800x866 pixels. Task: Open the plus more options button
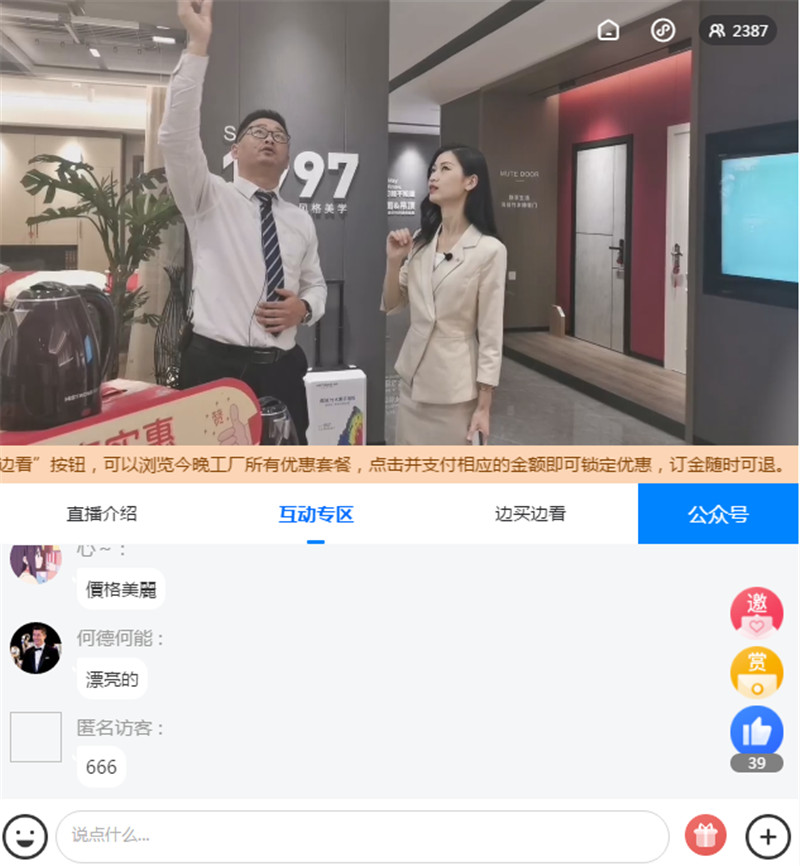[x=767, y=834]
